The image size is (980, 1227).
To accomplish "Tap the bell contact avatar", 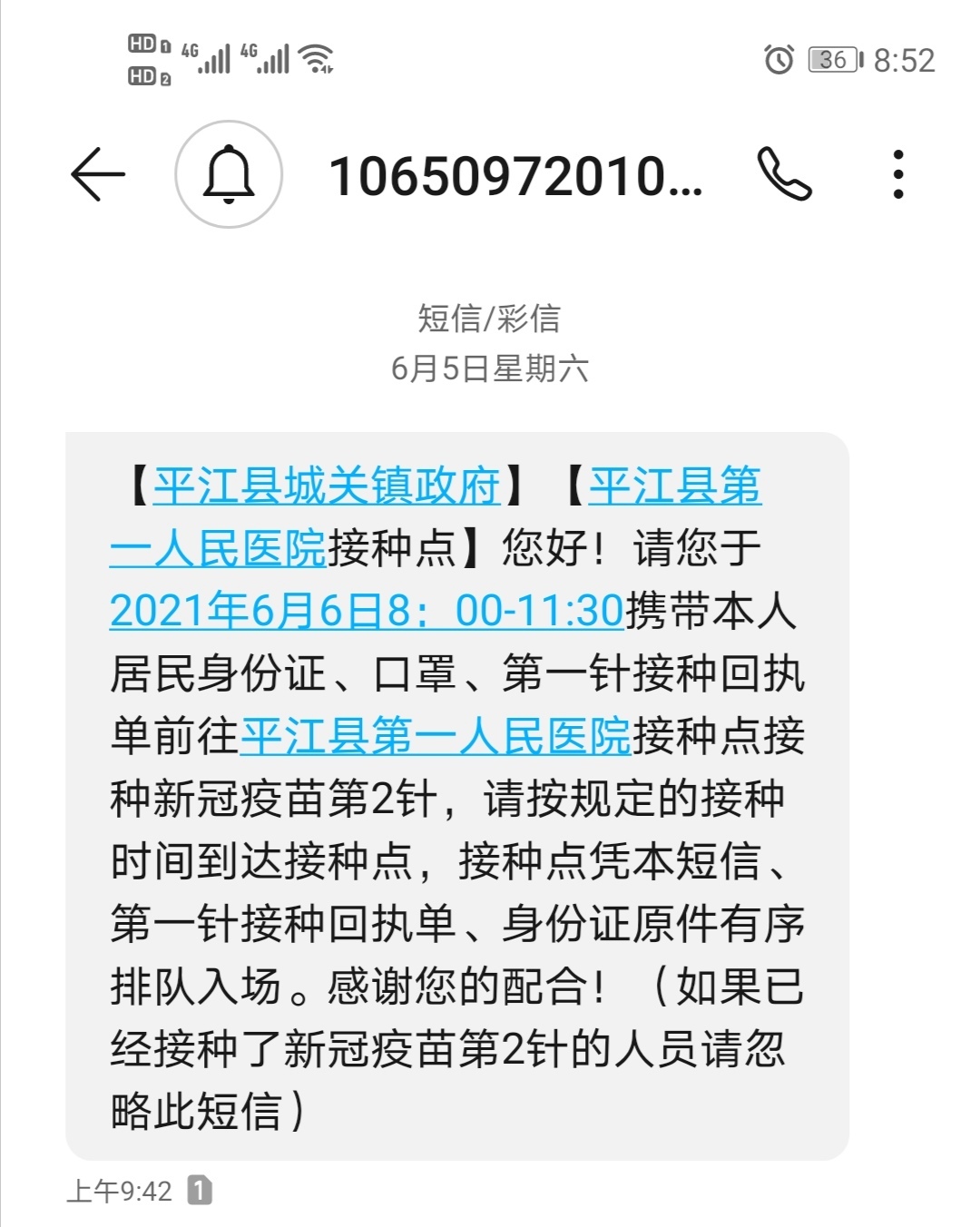I will [229, 174].
